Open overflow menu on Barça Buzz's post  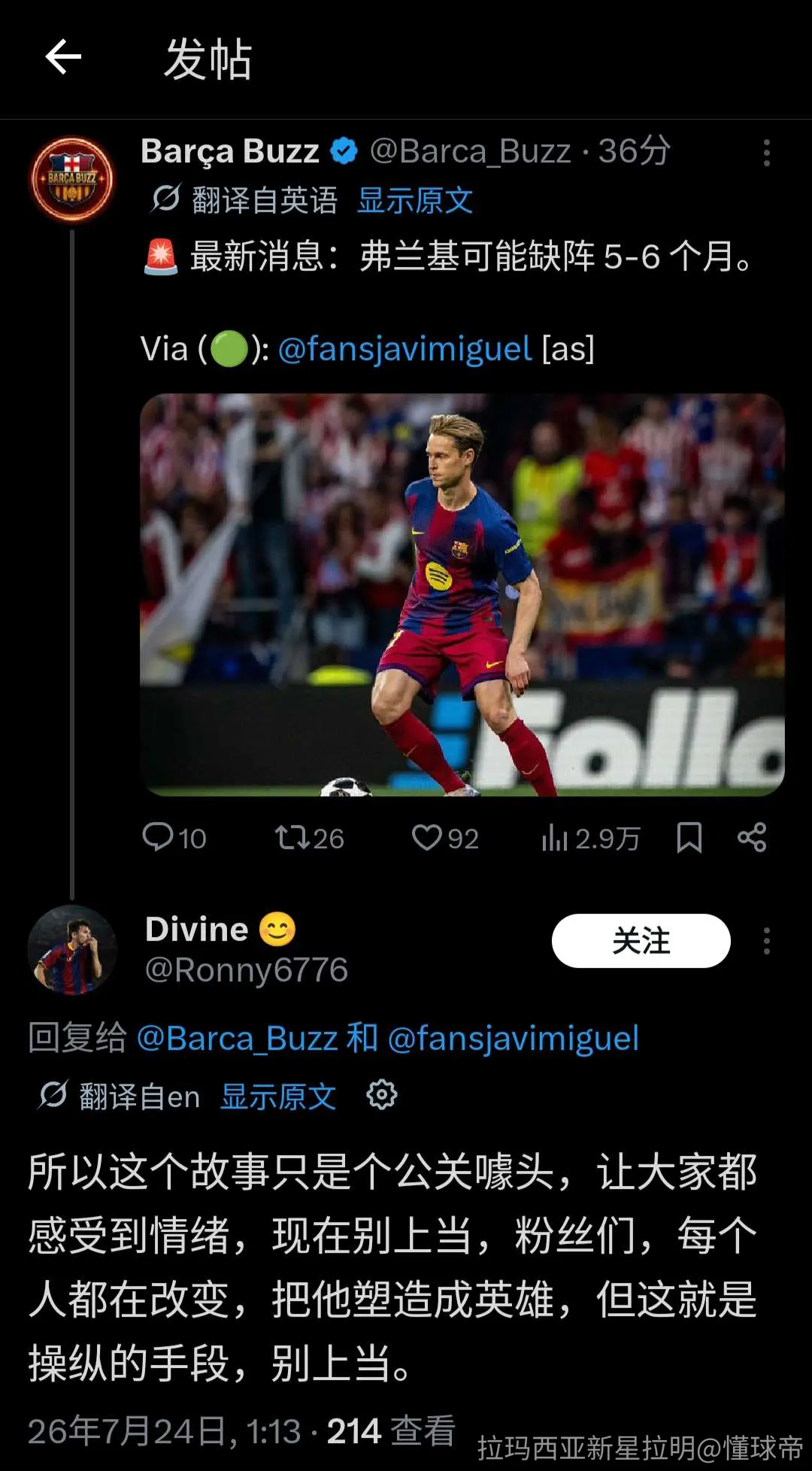pos(766,153)
